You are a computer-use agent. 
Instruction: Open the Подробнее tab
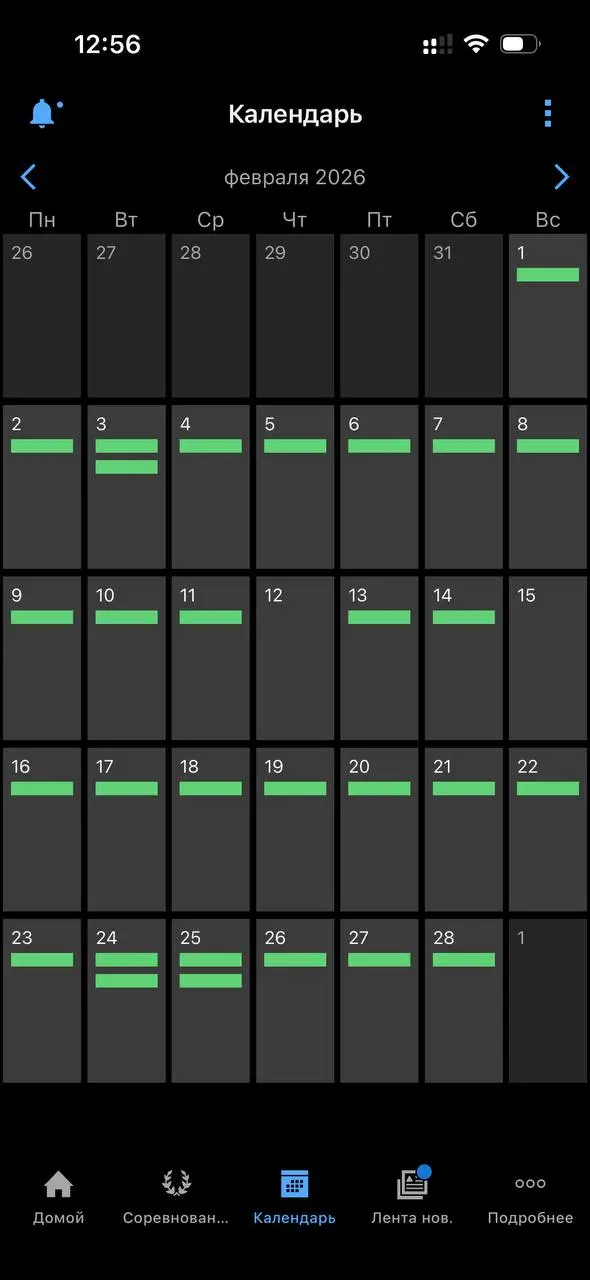[530, 1197]
